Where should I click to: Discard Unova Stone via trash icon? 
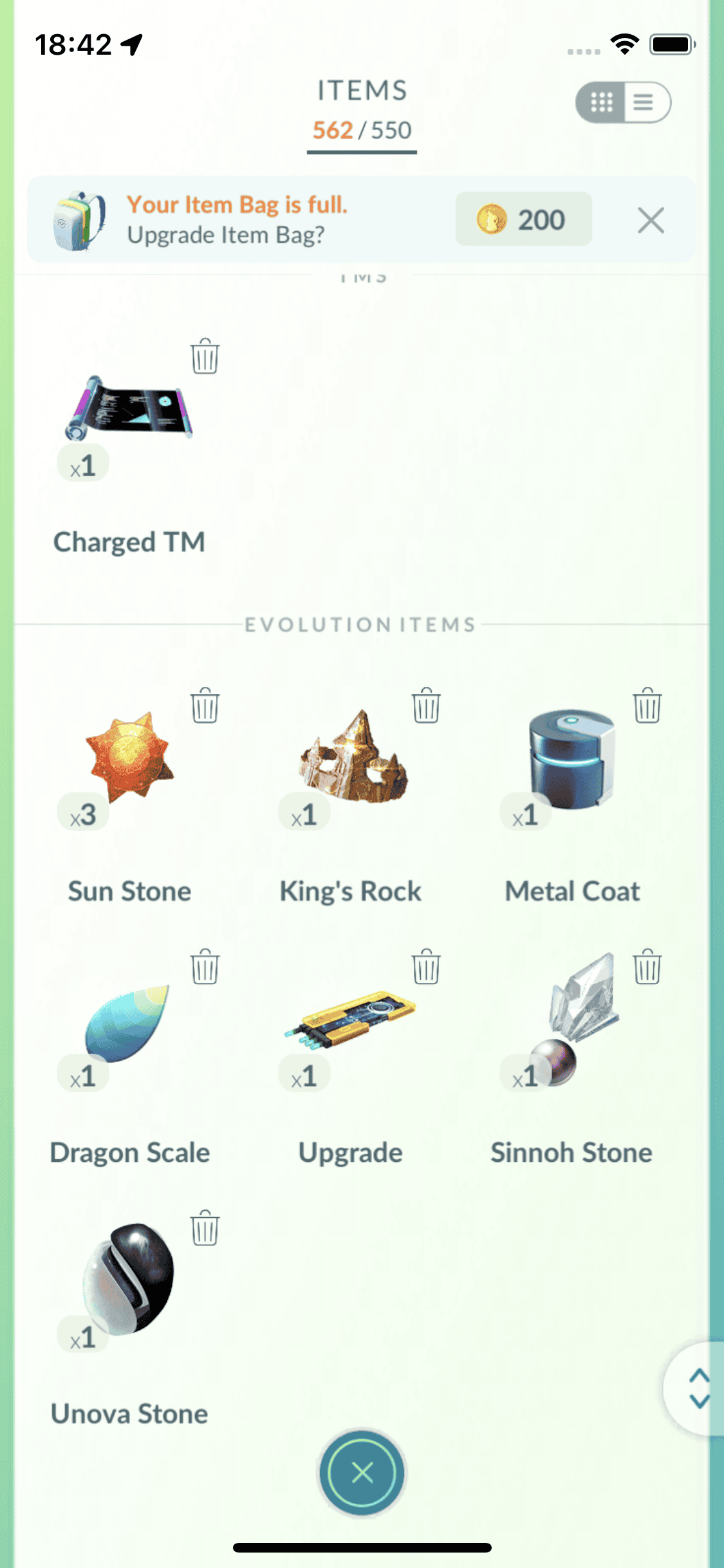[x=205, y=1229]
